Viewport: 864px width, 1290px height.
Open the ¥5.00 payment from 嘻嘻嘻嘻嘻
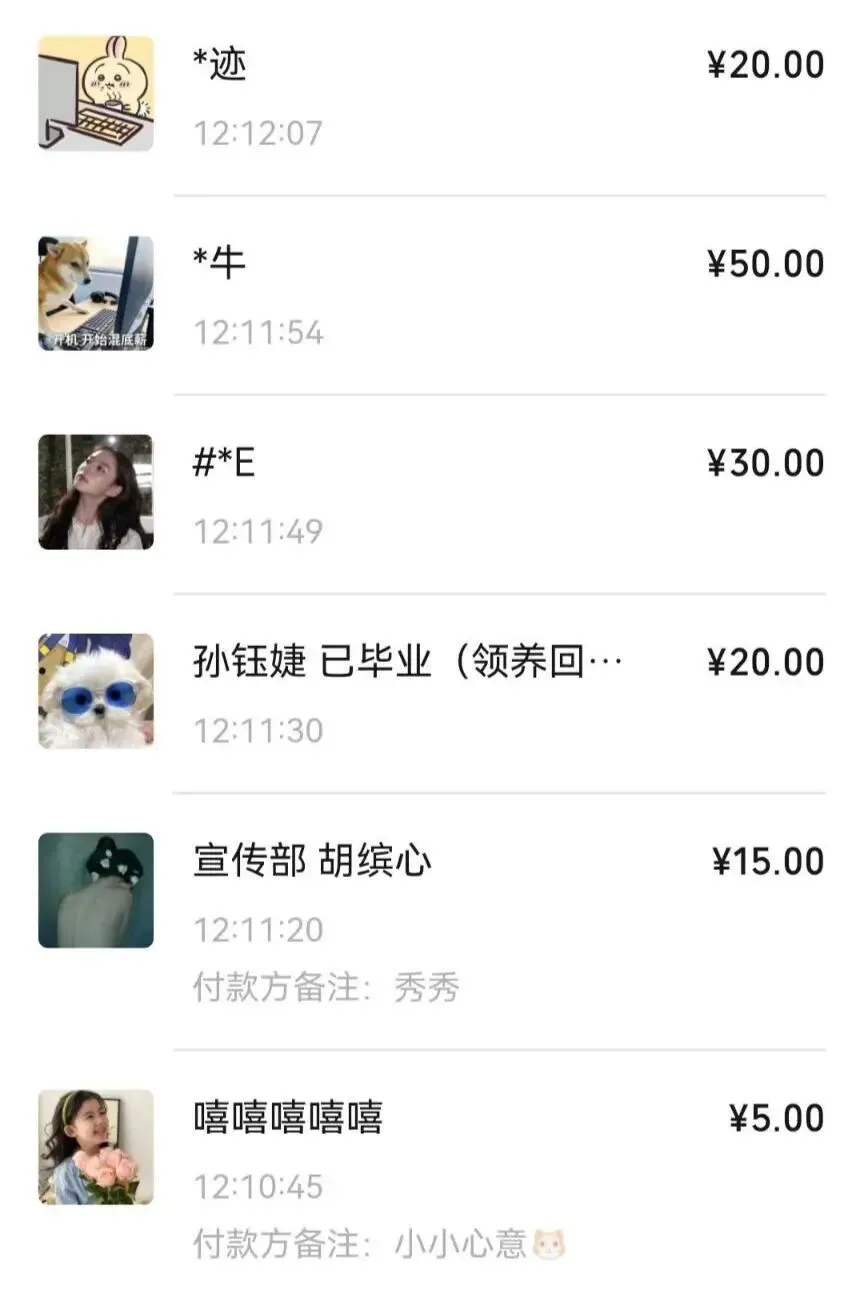click(432, 1175)
